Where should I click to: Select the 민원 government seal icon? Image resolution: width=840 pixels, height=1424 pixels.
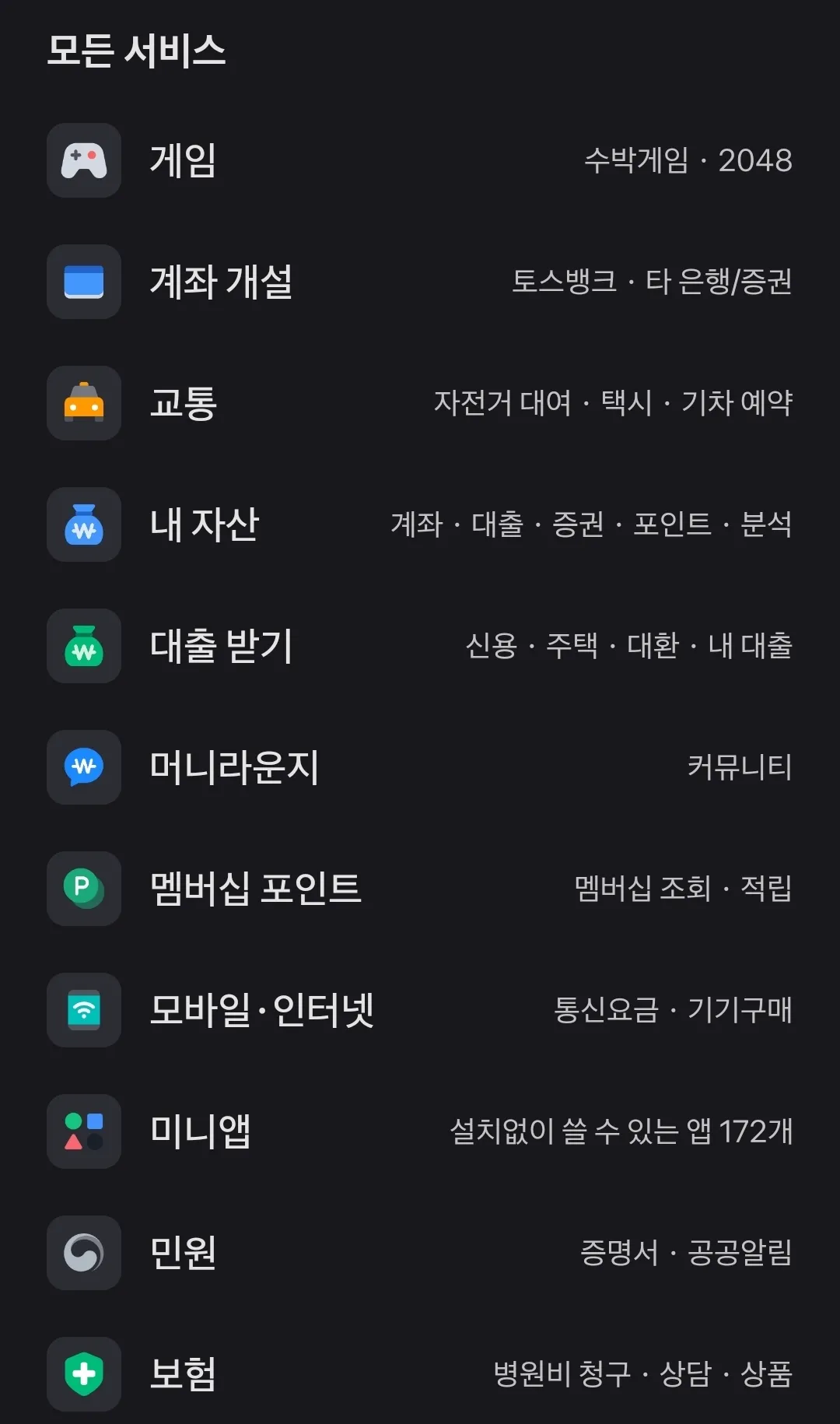click(83, 1254)
